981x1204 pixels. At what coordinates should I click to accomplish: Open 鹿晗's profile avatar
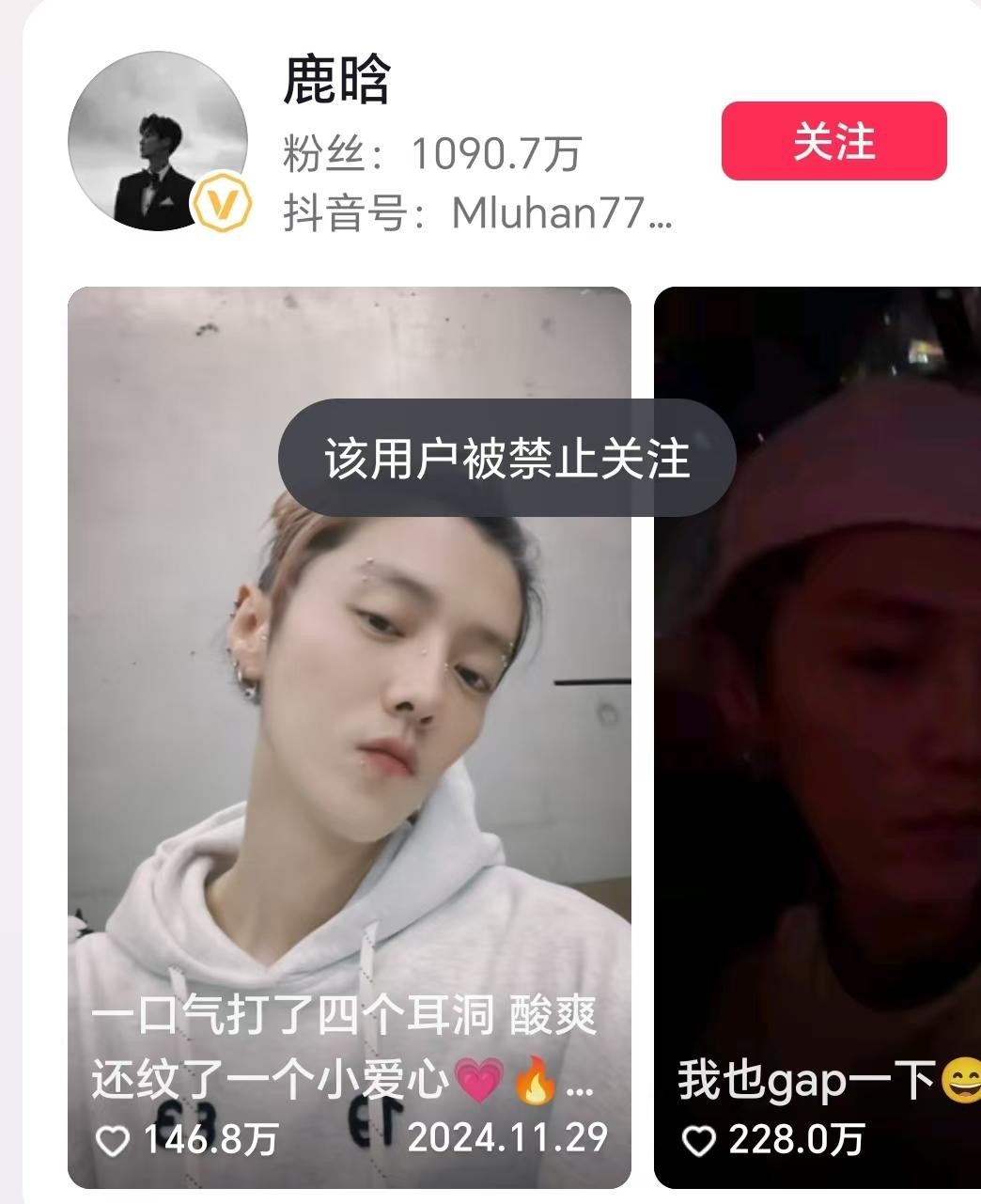157,141
